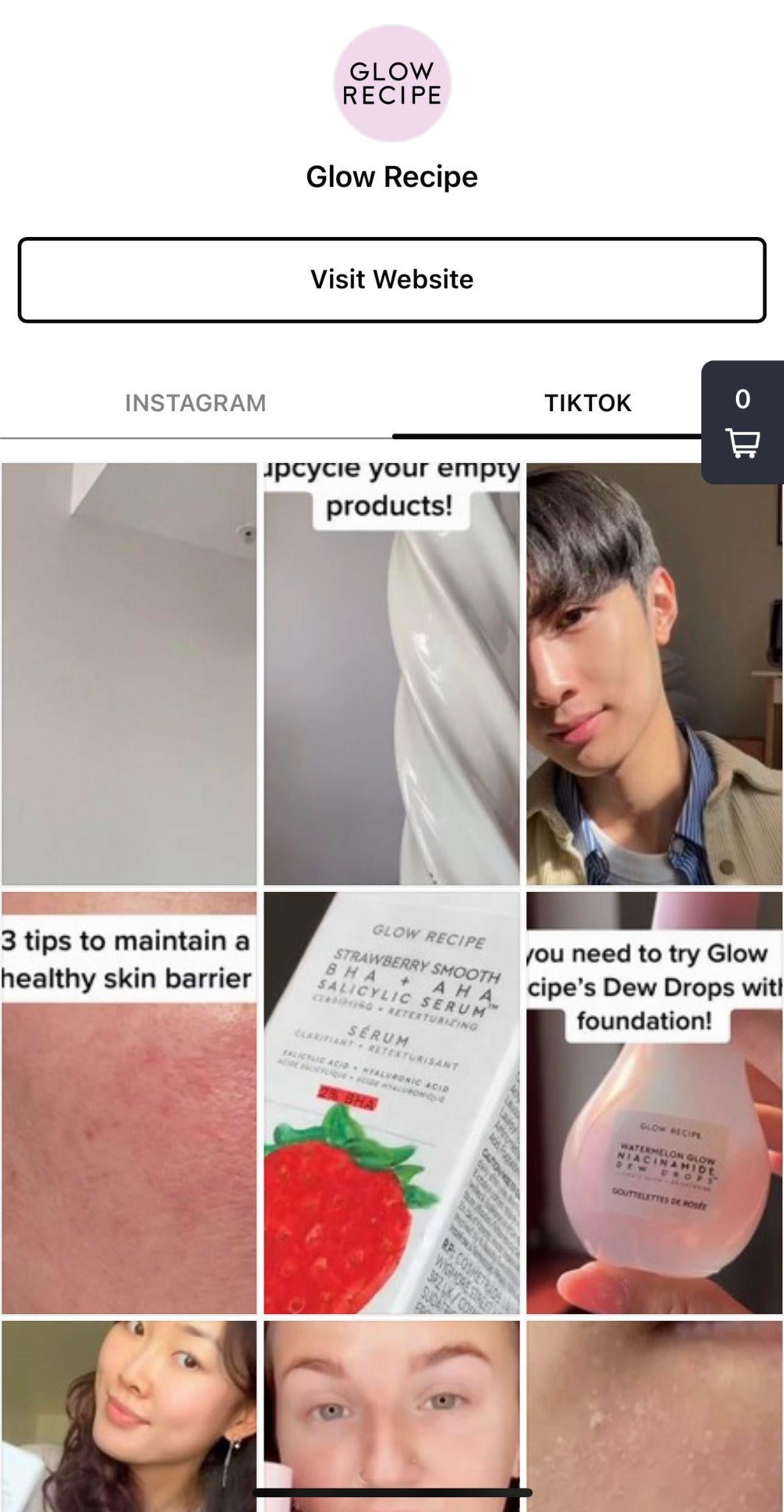Open the '3 tips to maintain a healthy skin barrier' video
The image size is (784, 1512).
[129, 1102]
